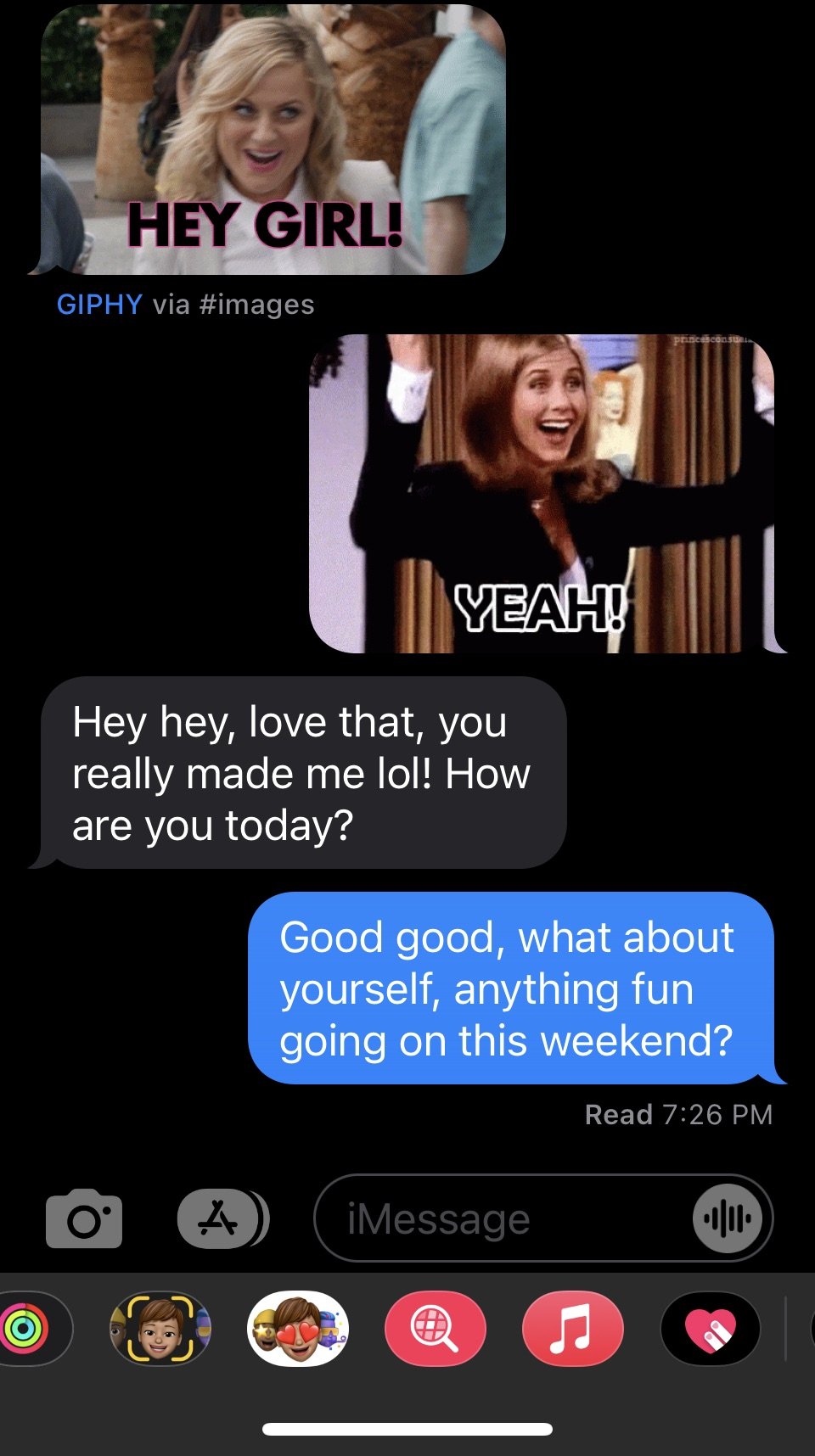
Task: Open the Memoji app in the drawer
Action: tap(160, 1328)
